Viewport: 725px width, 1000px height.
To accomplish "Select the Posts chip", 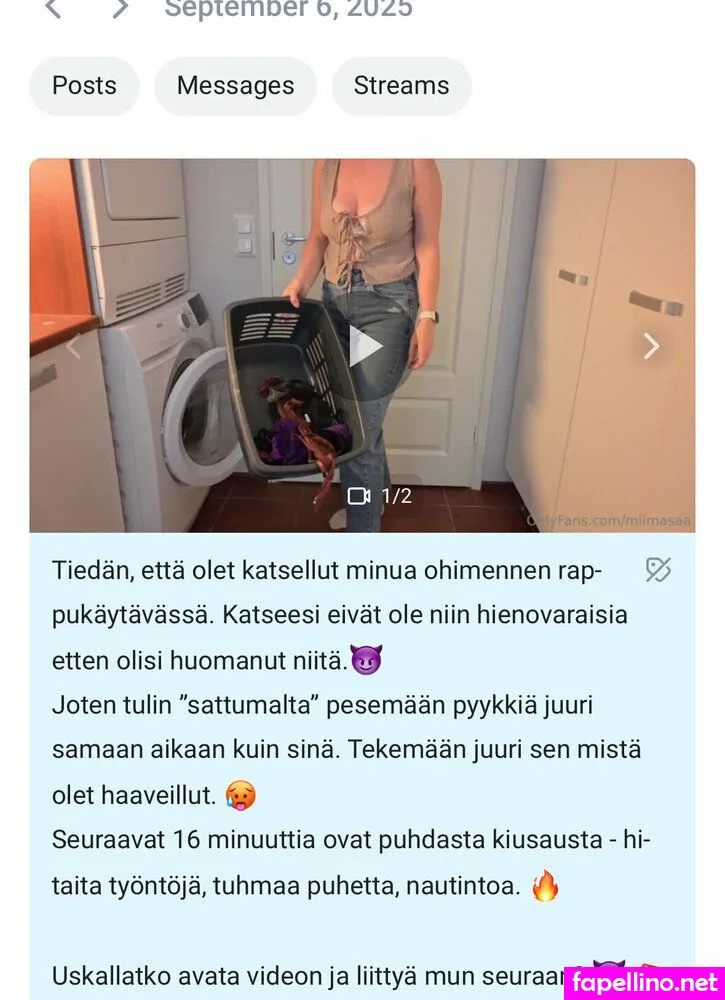I will [x=84, y=86].
